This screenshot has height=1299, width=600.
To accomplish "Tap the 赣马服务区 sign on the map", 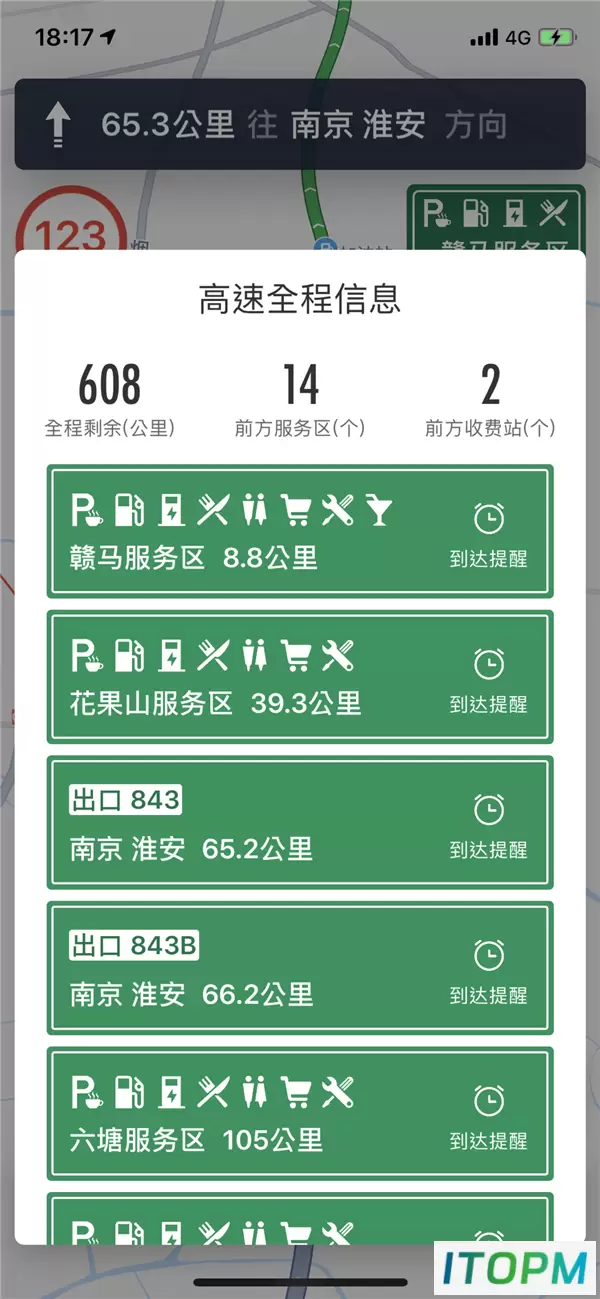I will click(496, 220).
